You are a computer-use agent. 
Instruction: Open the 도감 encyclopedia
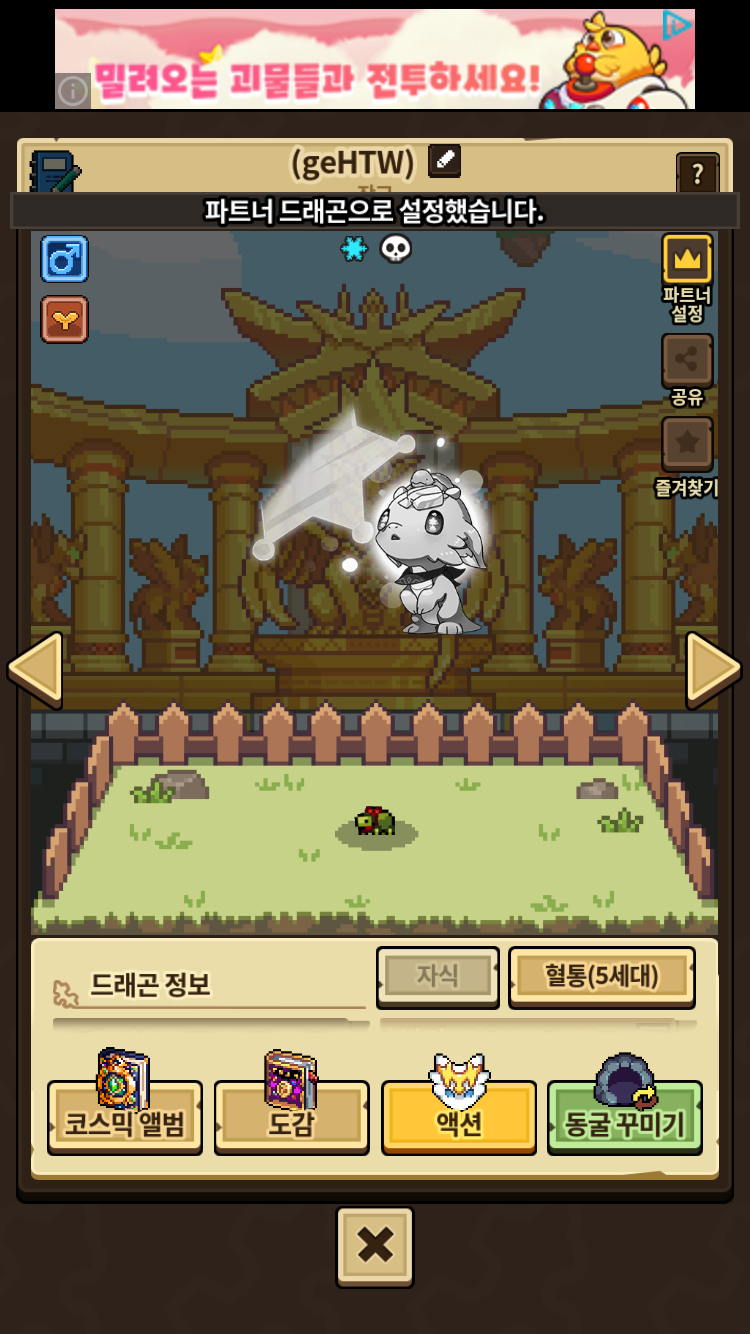pyautogui.click(x=291, y=1118)
